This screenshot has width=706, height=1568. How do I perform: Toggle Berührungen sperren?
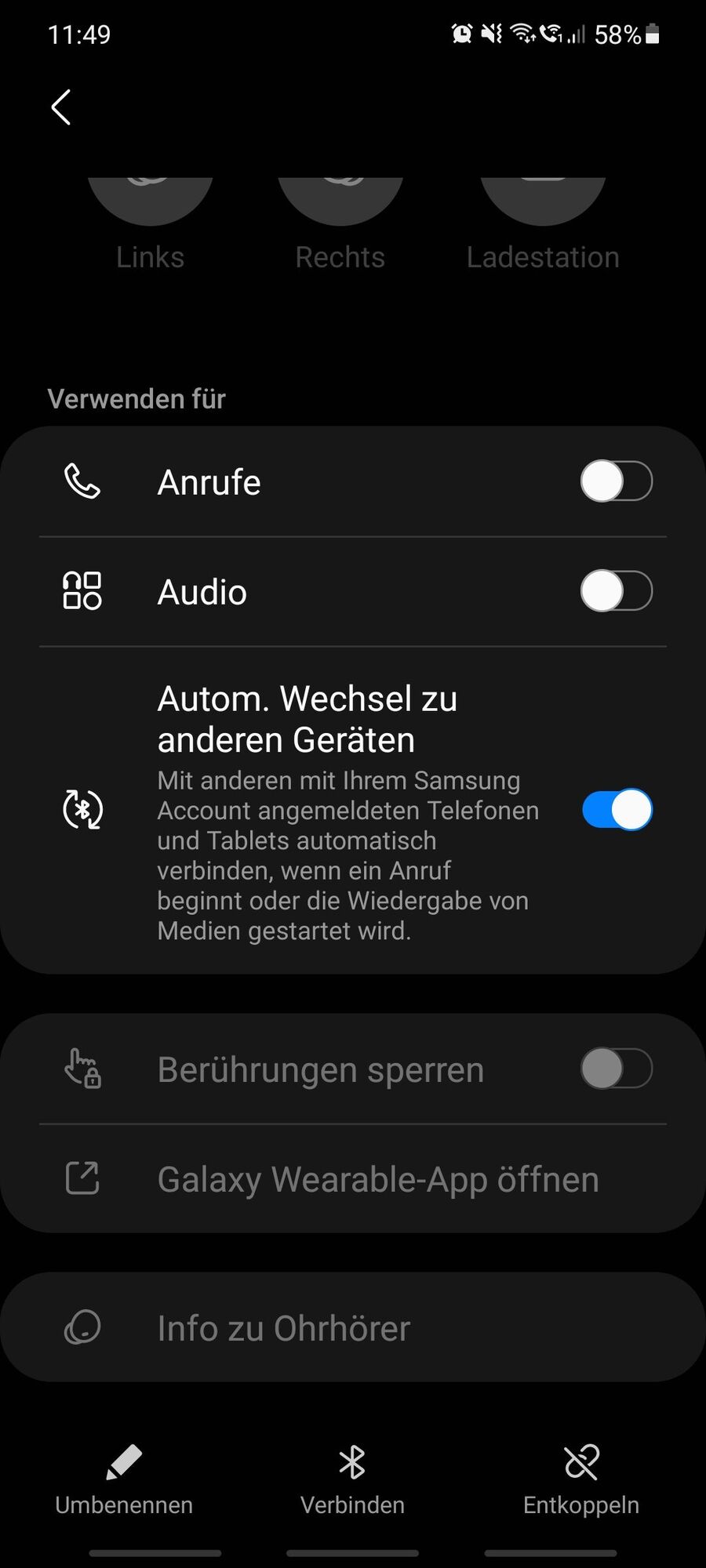point(616,1069)
